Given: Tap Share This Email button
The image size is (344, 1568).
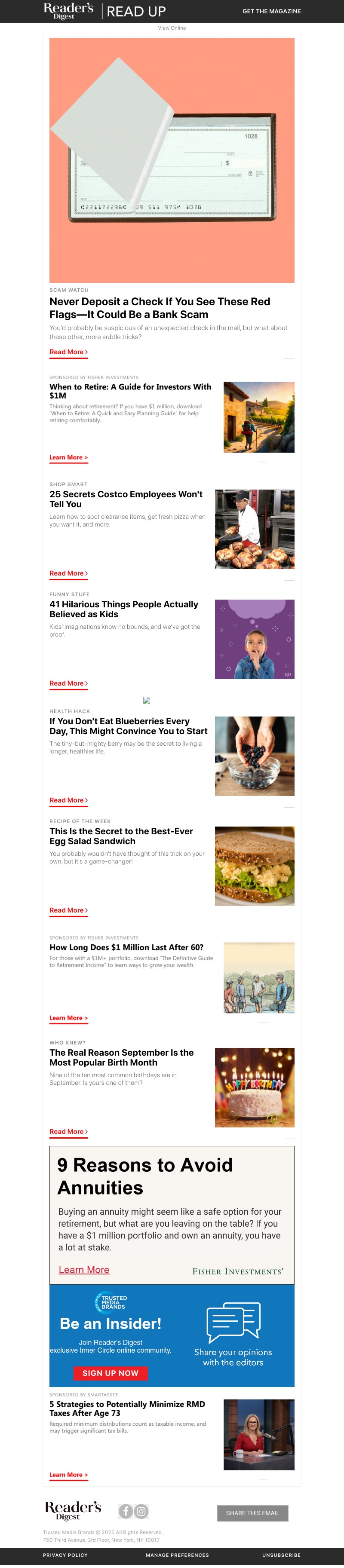Looking at the screenshot, I should (253, 1513).
